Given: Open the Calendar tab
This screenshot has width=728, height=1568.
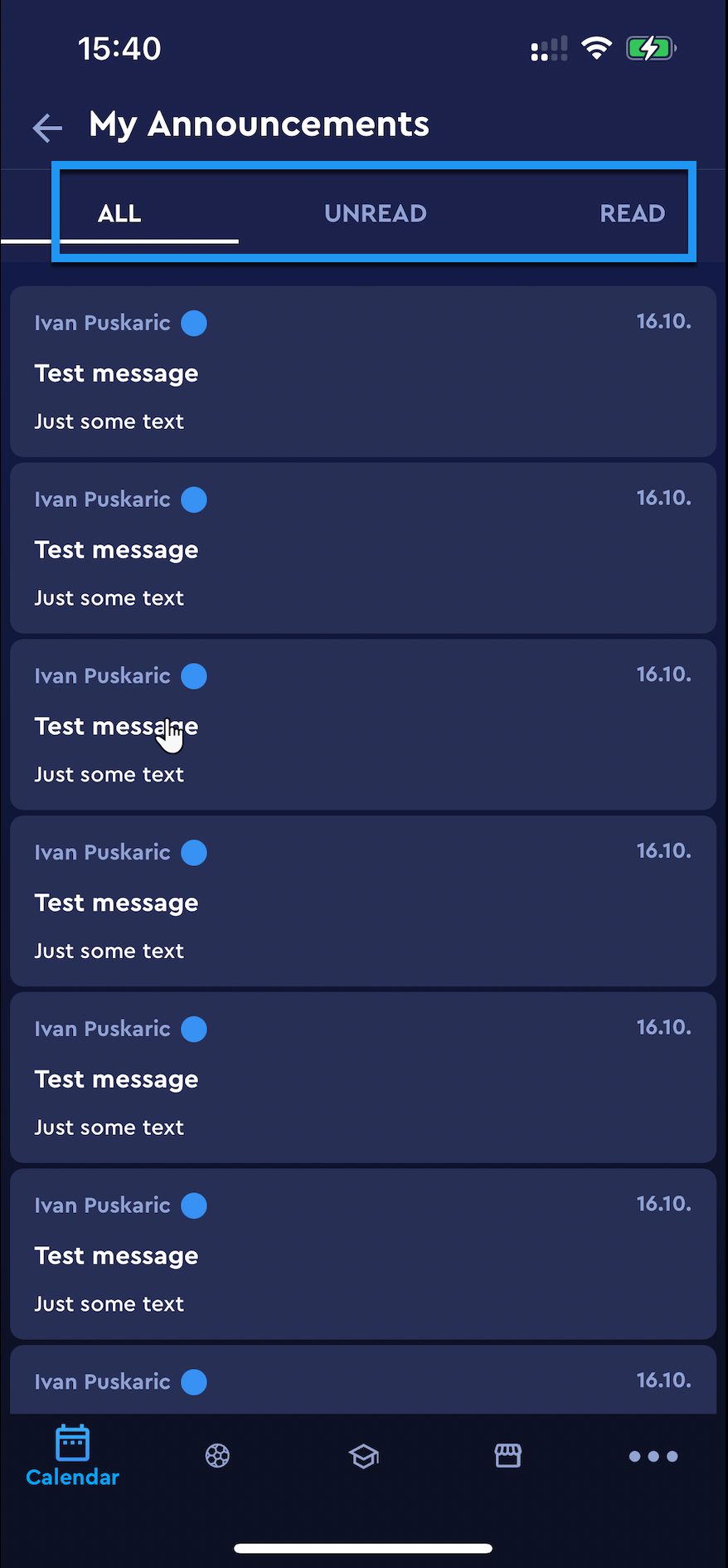Looking at the screenshot, I should point(72,1457).
